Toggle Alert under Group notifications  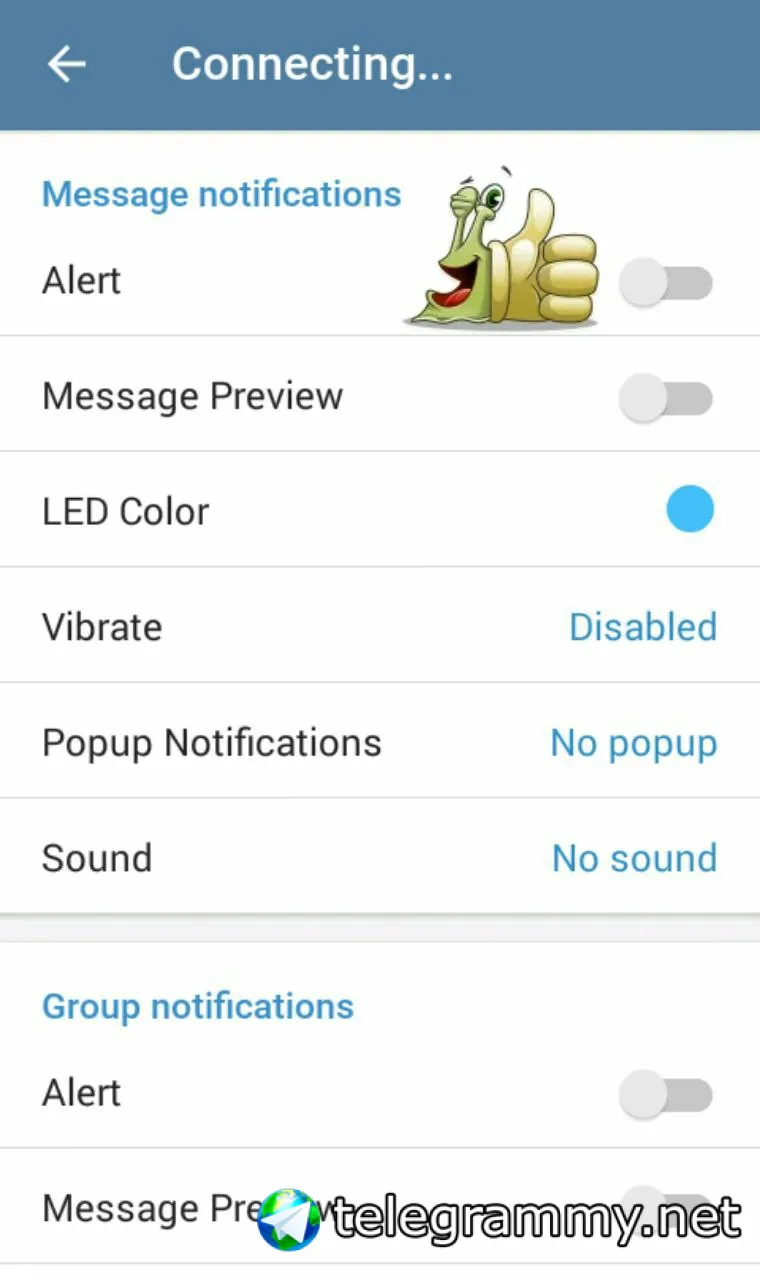(665, 1095)
